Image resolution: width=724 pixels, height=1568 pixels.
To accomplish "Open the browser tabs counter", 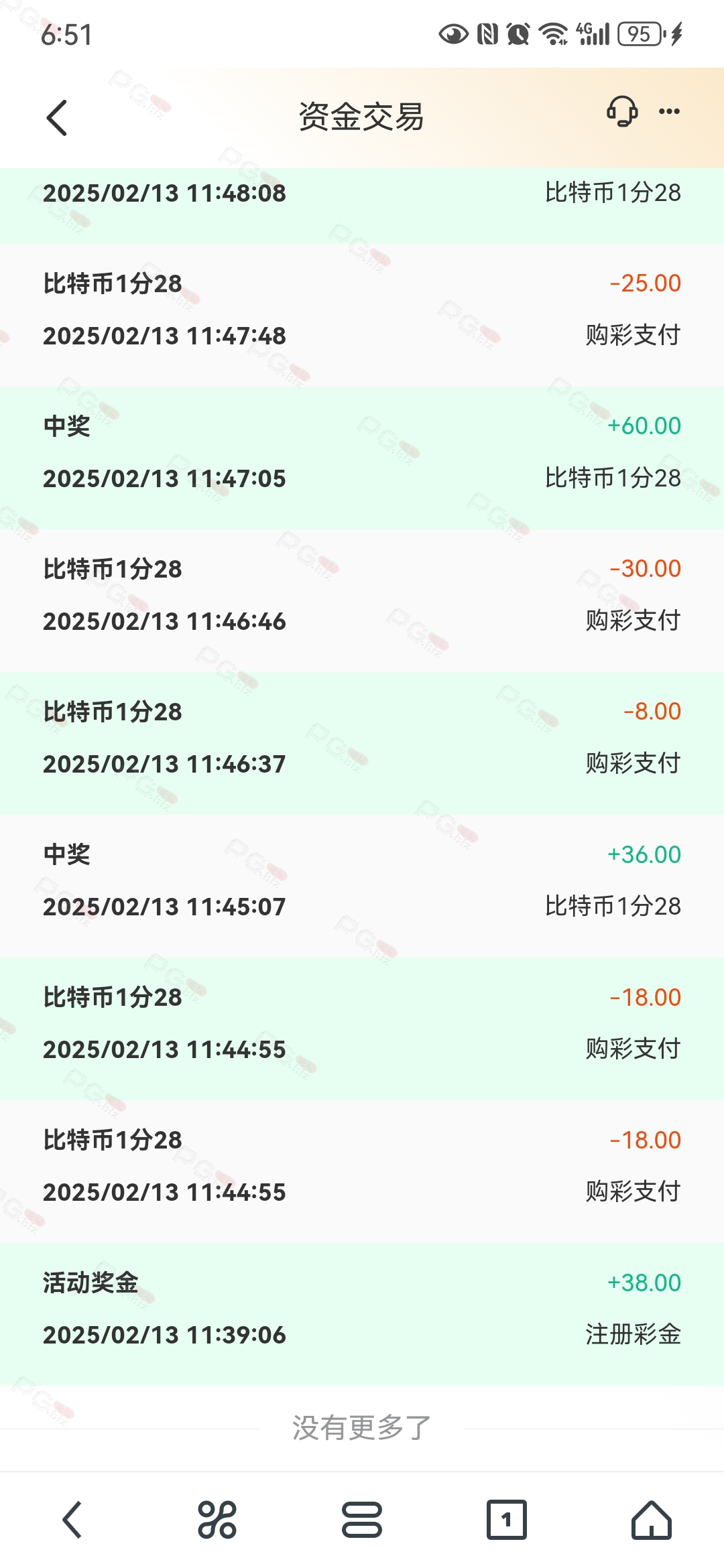I will click(507, 1520).
